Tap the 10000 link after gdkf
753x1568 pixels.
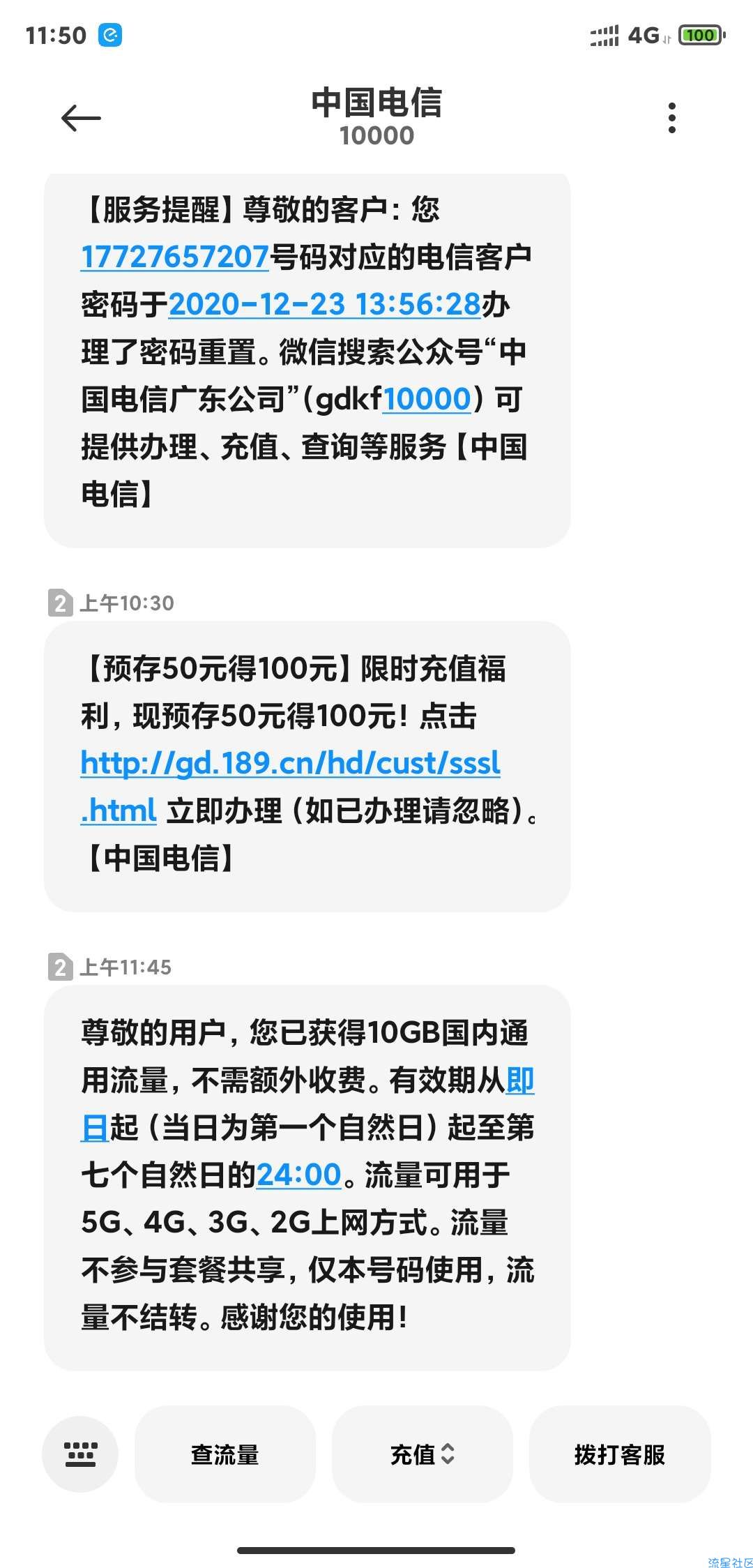coord(427,399)
